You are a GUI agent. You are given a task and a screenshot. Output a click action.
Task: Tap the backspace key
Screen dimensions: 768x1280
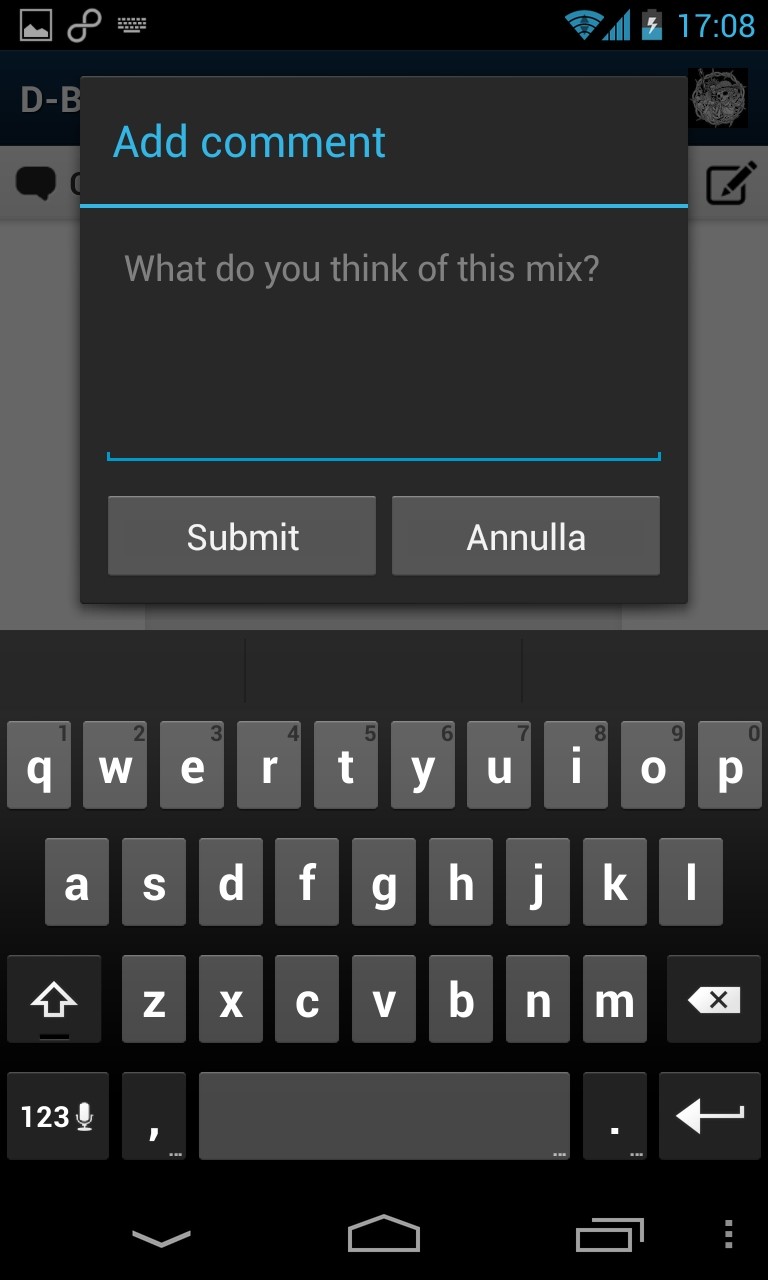point(714,999)
